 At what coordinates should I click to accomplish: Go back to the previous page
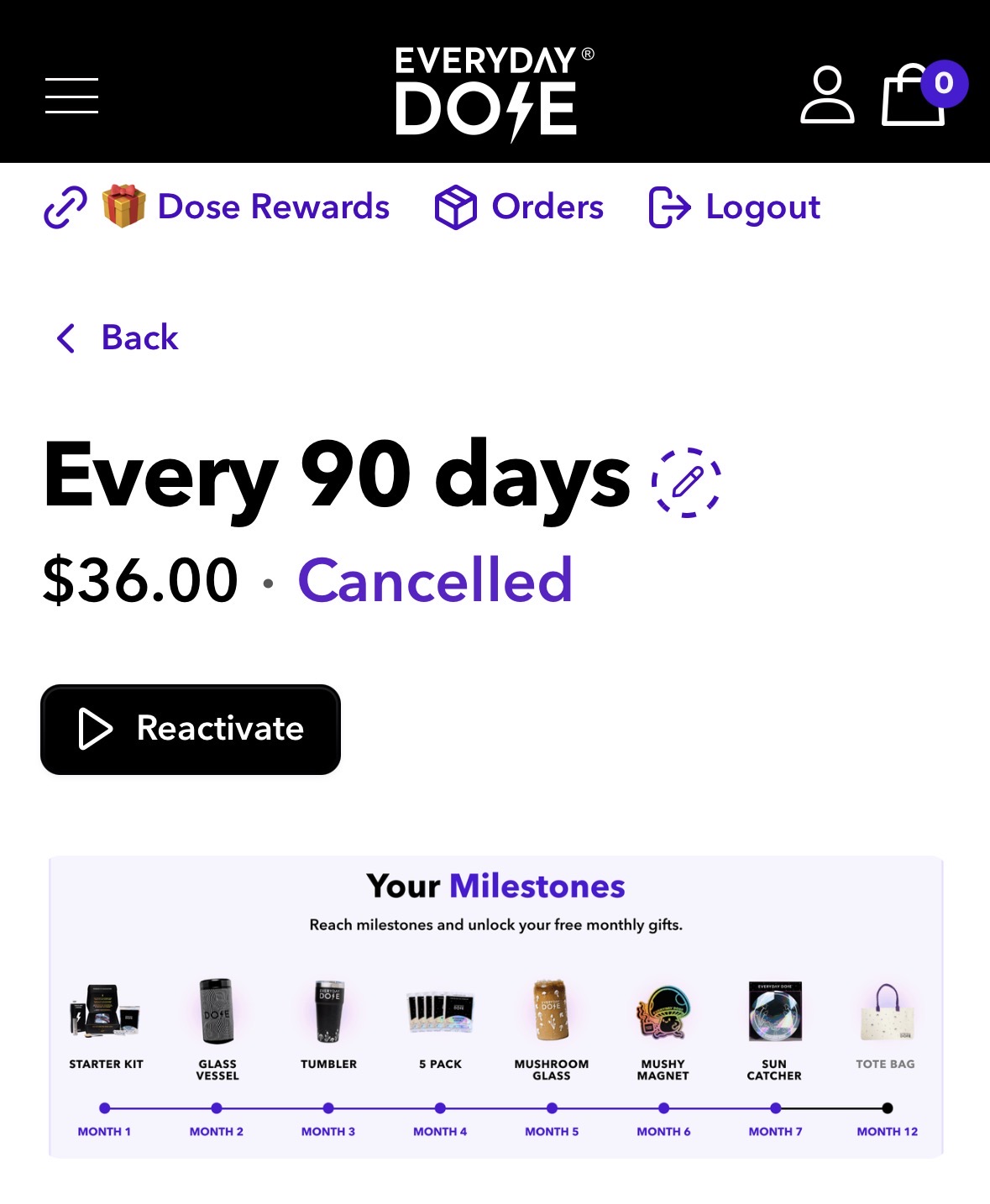pos(118,338)
